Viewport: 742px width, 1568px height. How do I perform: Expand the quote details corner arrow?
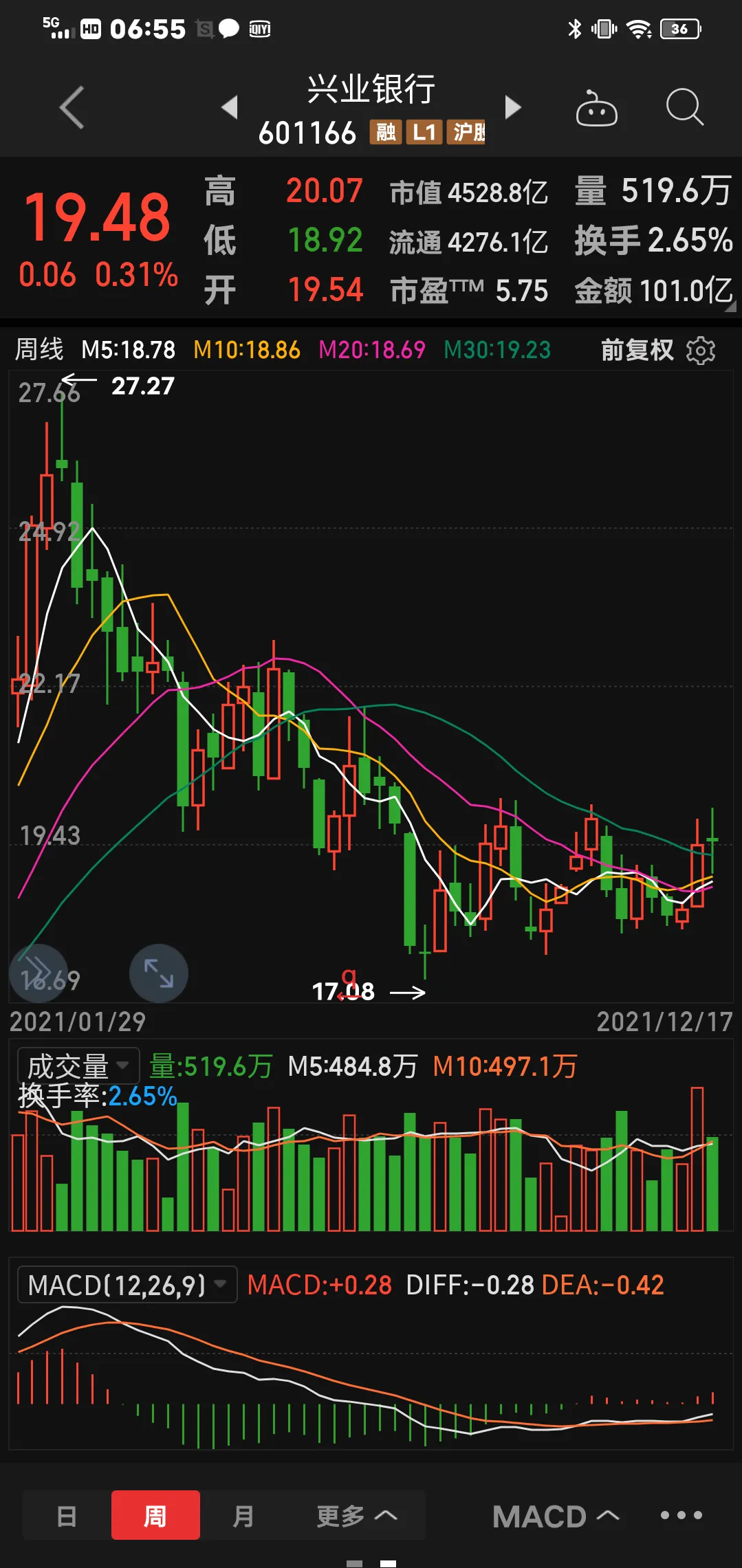point(730,307)
